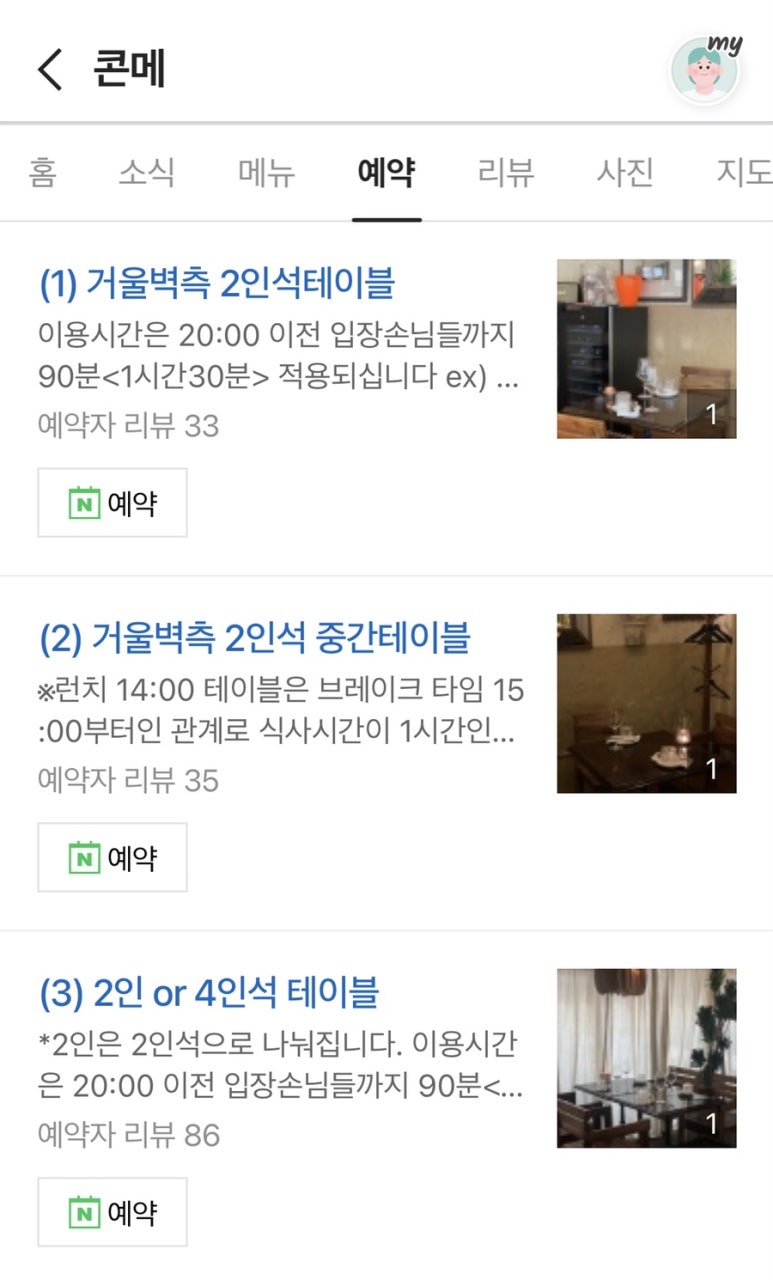Tap 예약 for (2) 거울벽측 2인석 중간테이블

point(112,857)
